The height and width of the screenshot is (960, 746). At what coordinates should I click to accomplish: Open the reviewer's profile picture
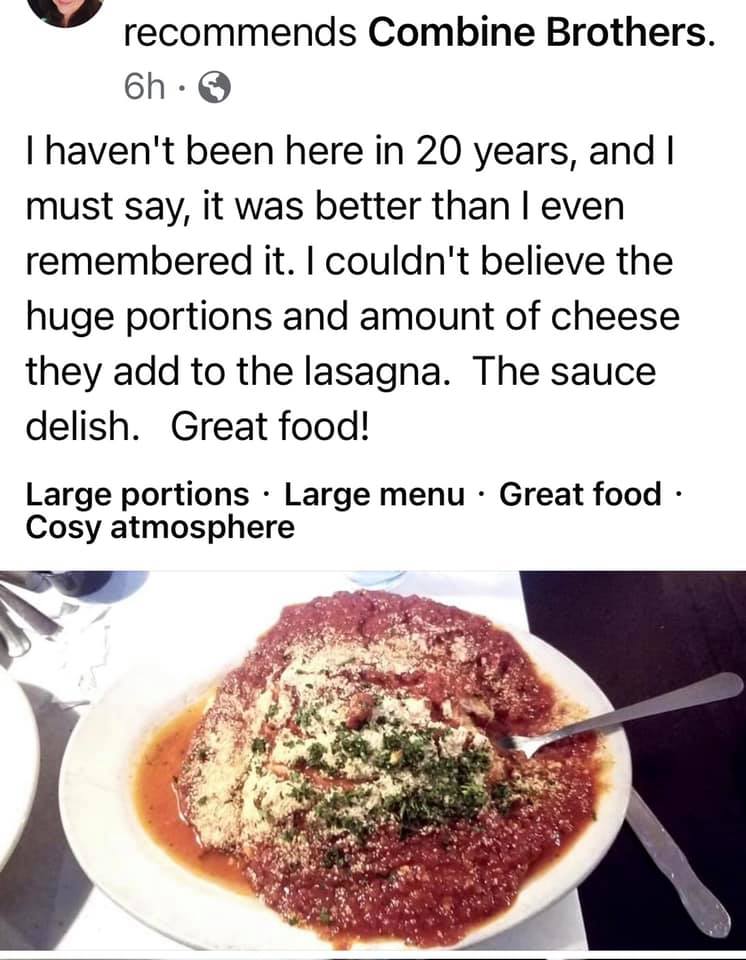pos(63,10)
